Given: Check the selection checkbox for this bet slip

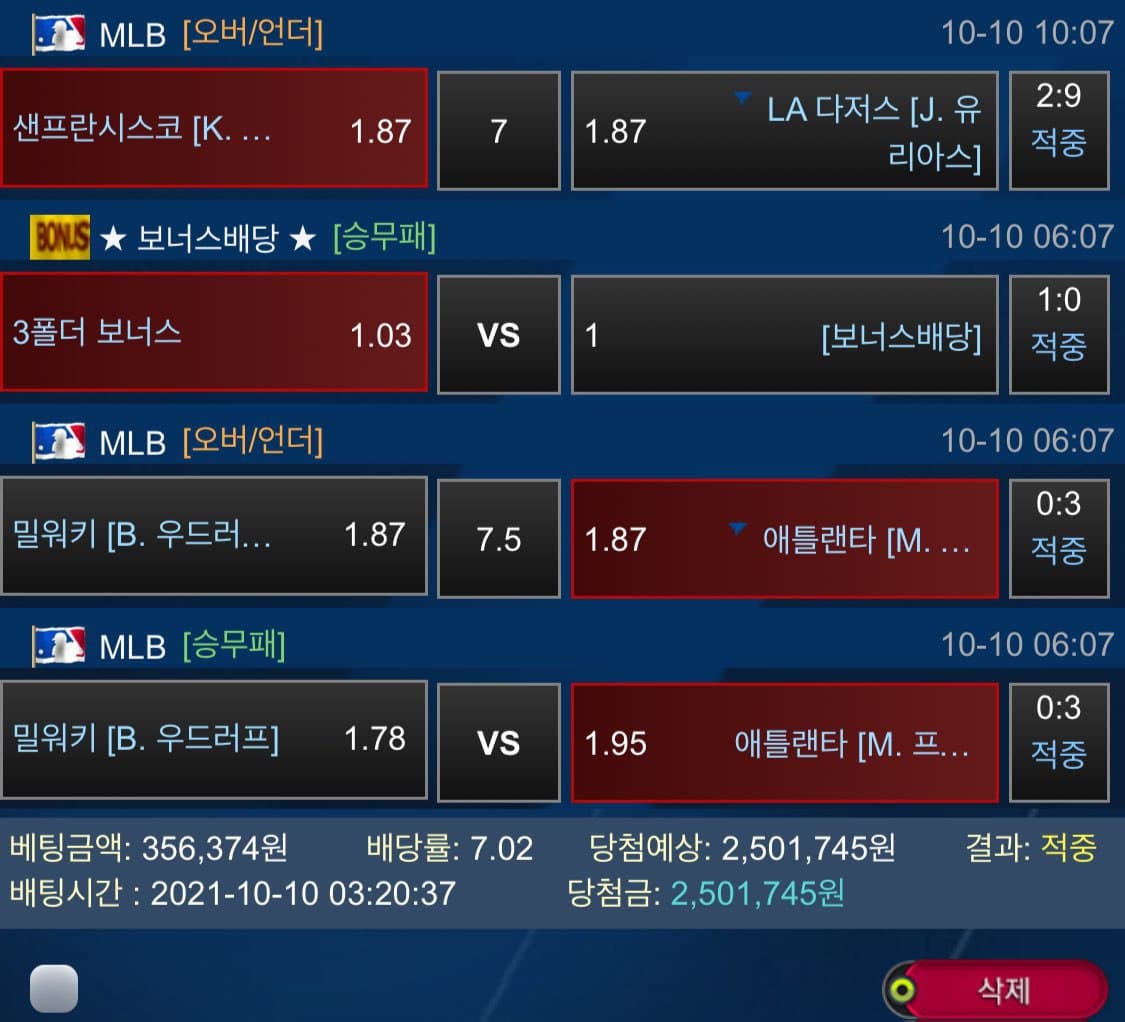Looking at the screenshot, I should click(x=54, y=989).
